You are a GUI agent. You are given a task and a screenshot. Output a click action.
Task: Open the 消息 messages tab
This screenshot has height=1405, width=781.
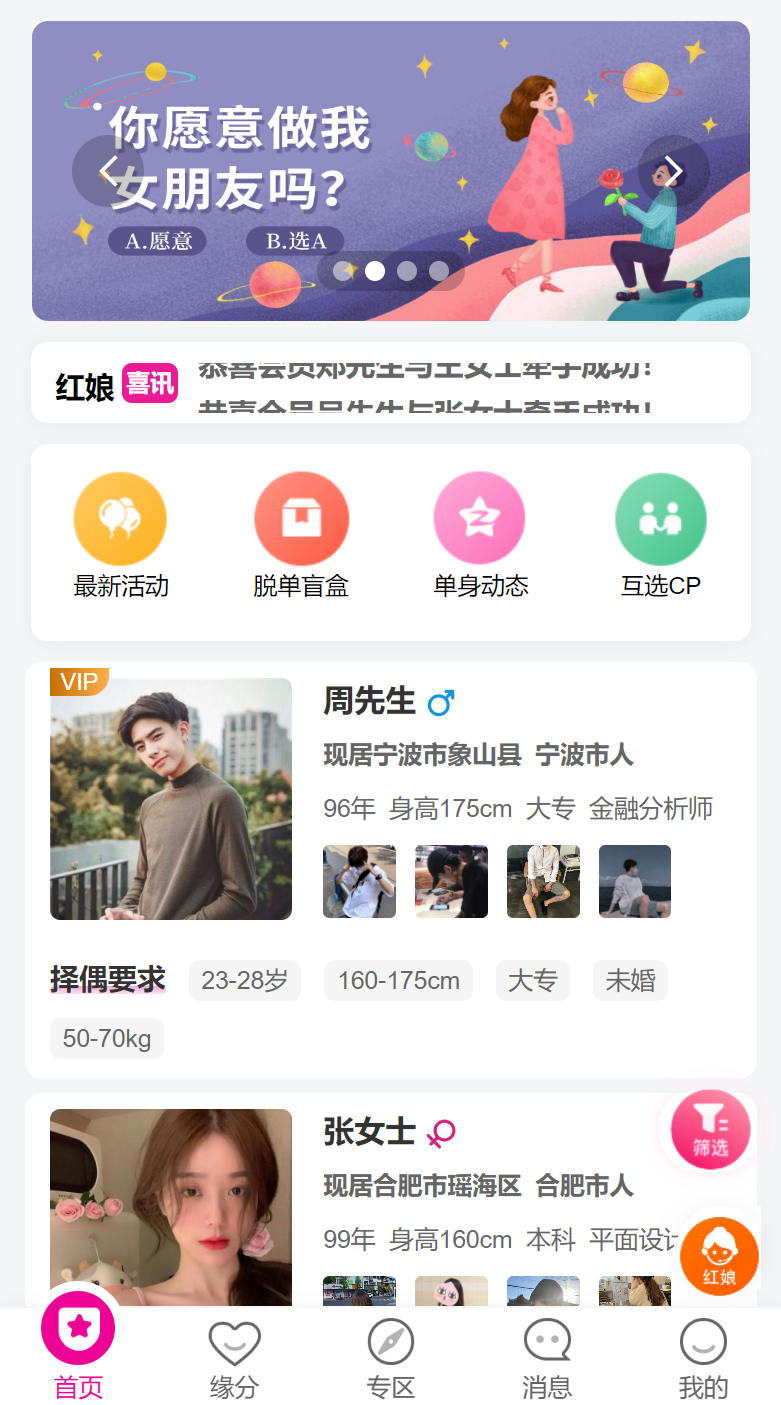547,1357
